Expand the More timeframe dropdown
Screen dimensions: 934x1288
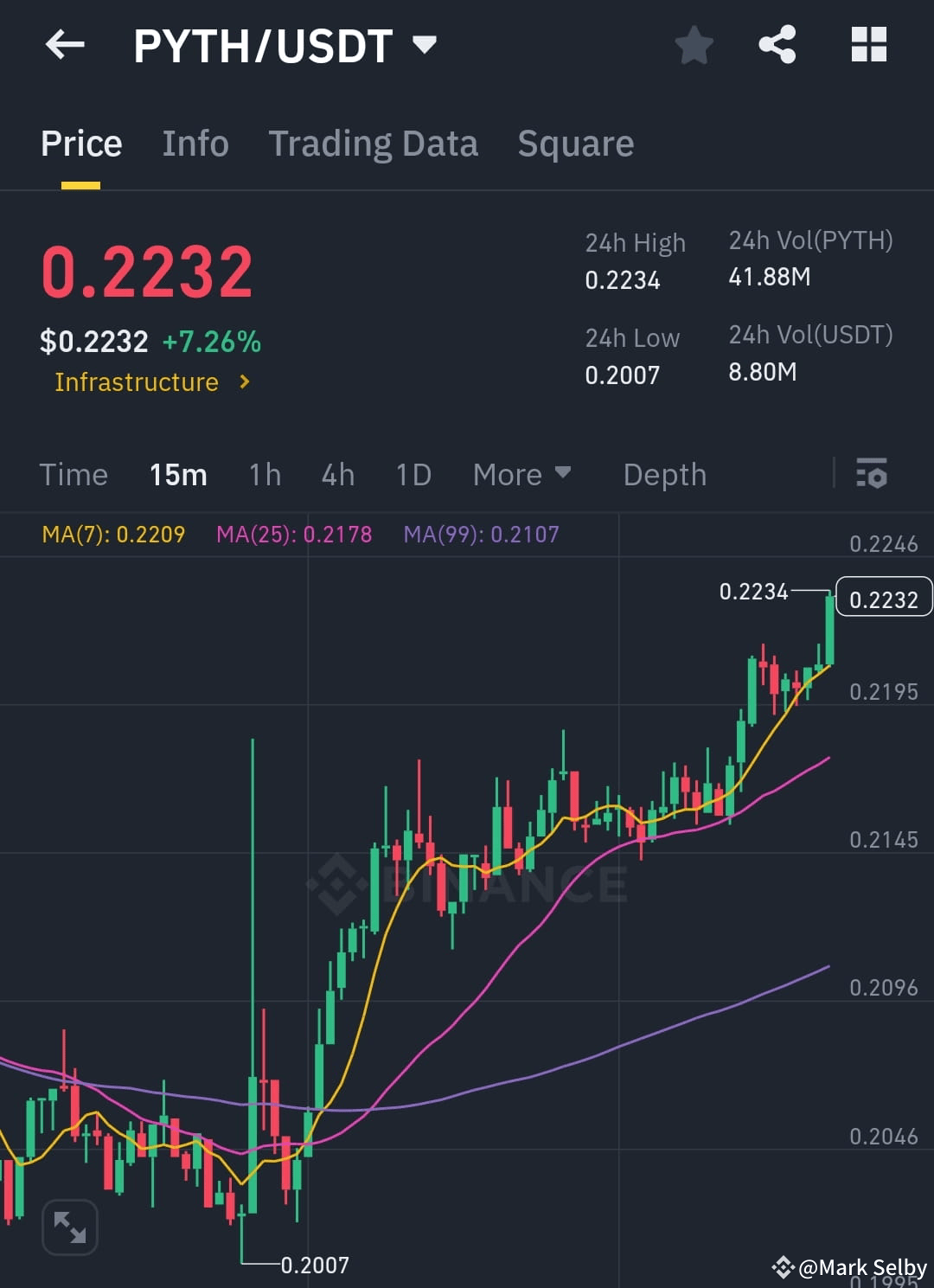click(521, 474)
